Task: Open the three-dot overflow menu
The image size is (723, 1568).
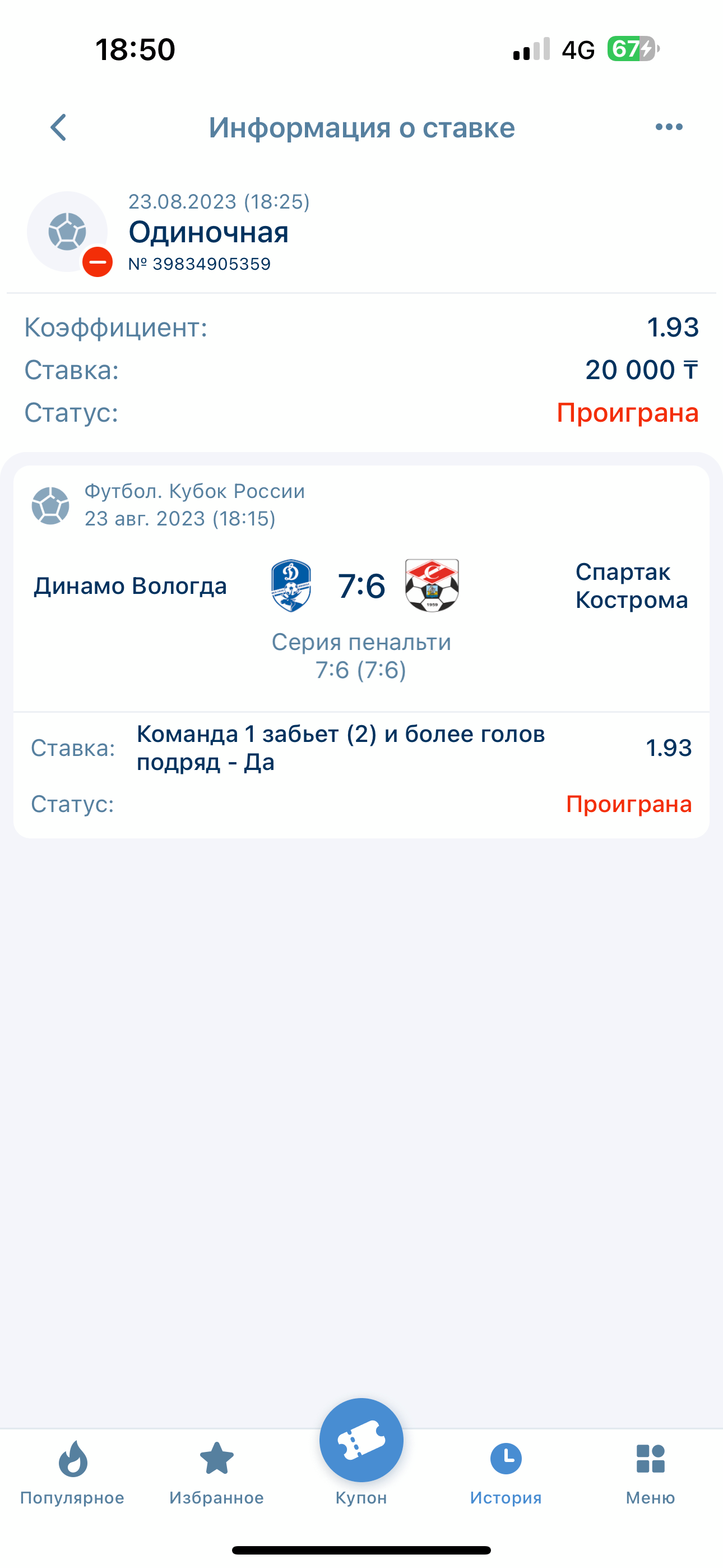Action: tap(669, 127)
